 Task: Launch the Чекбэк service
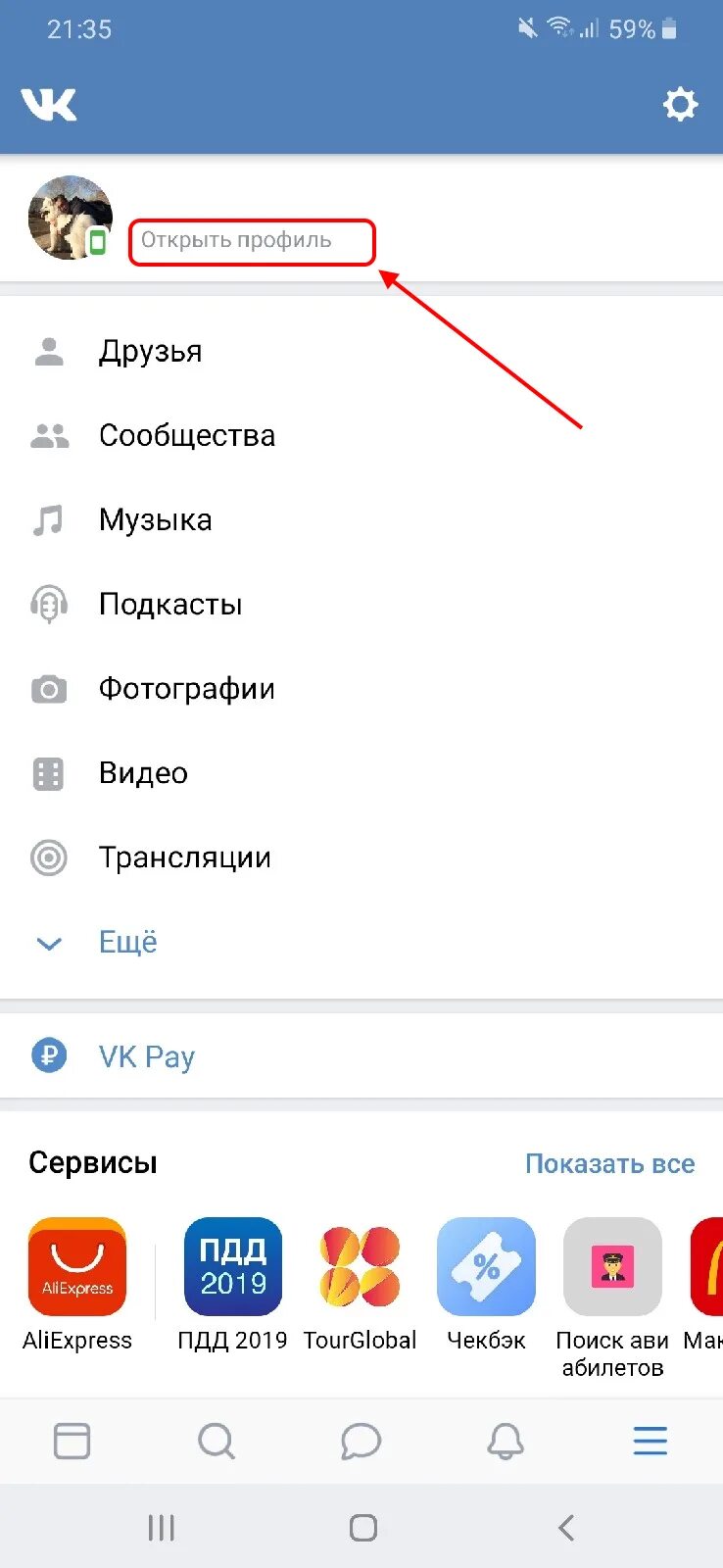[486, 1267]
